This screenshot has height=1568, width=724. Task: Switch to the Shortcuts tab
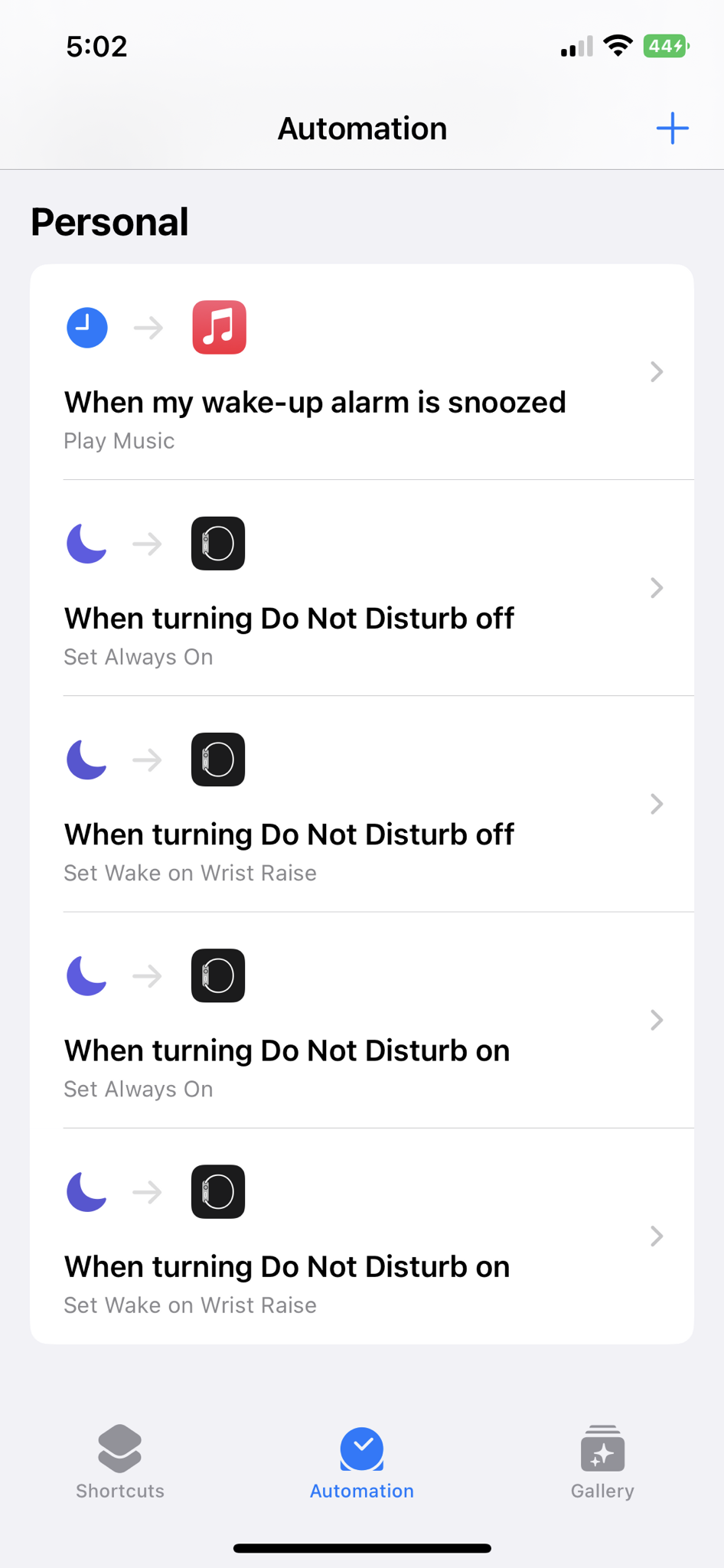point(120,1462)
